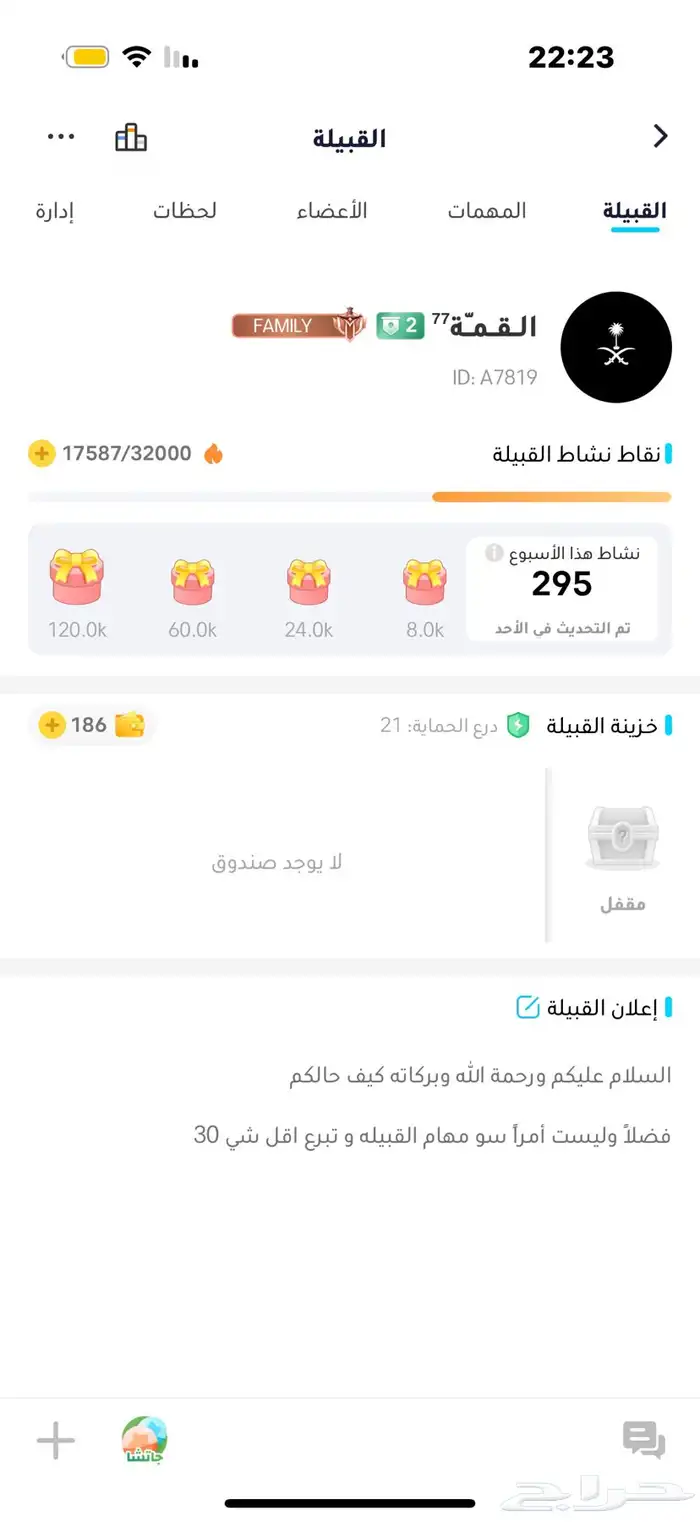Edit the tribe announcement

(x=527, y=1008)
